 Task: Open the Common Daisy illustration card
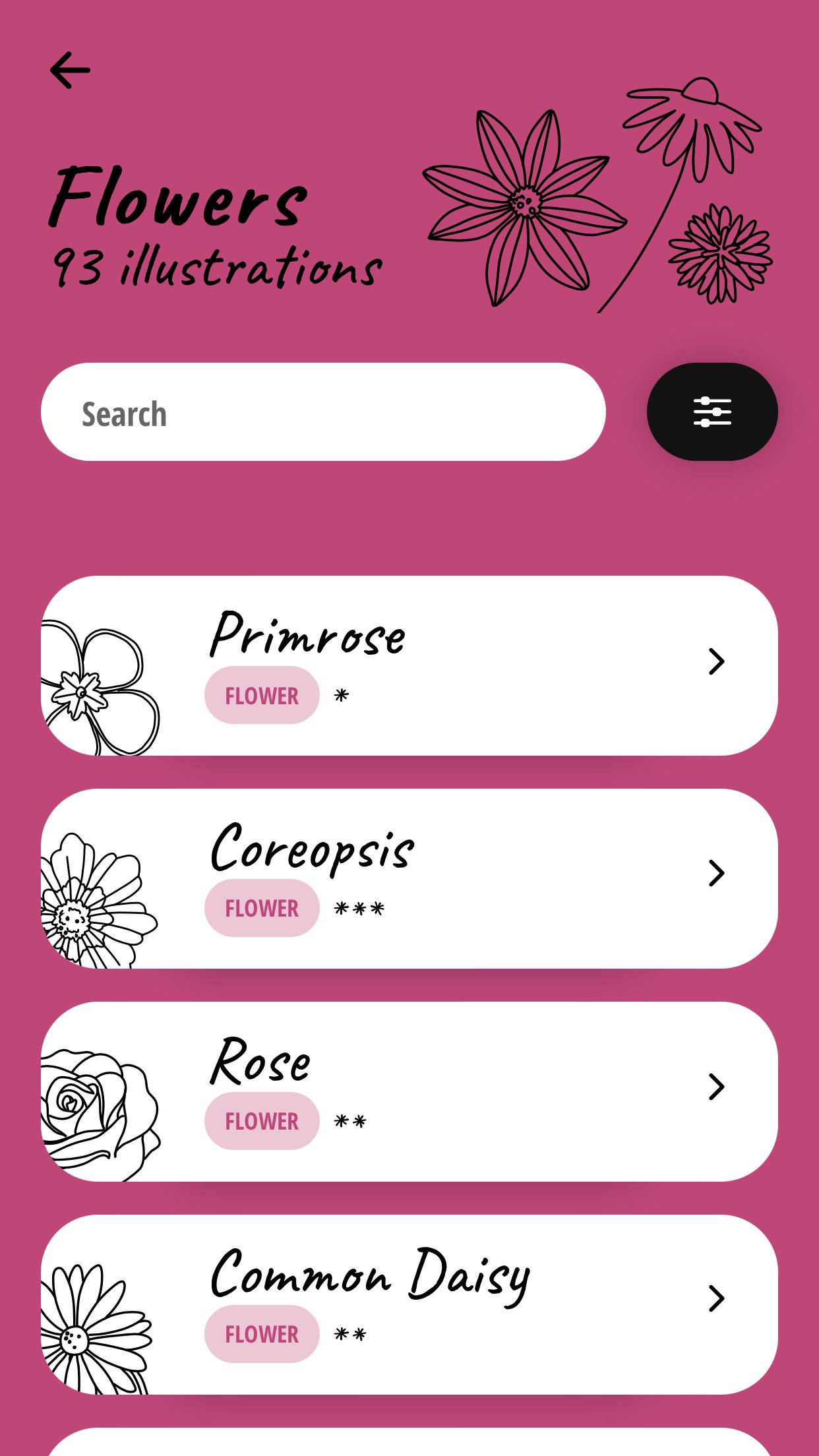tap(409, 1304)
